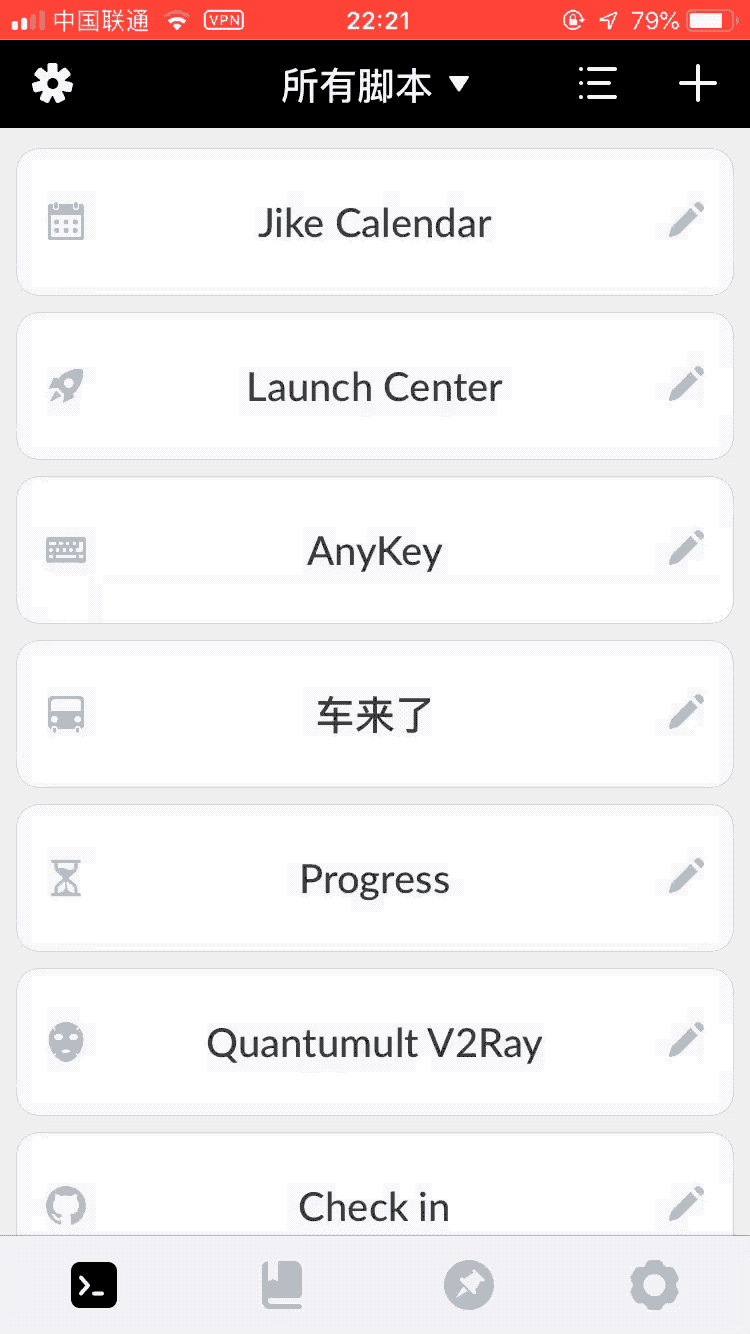750x1334 pixels.
Task: Edit the AnyKey script
Action: pos(686,548)
